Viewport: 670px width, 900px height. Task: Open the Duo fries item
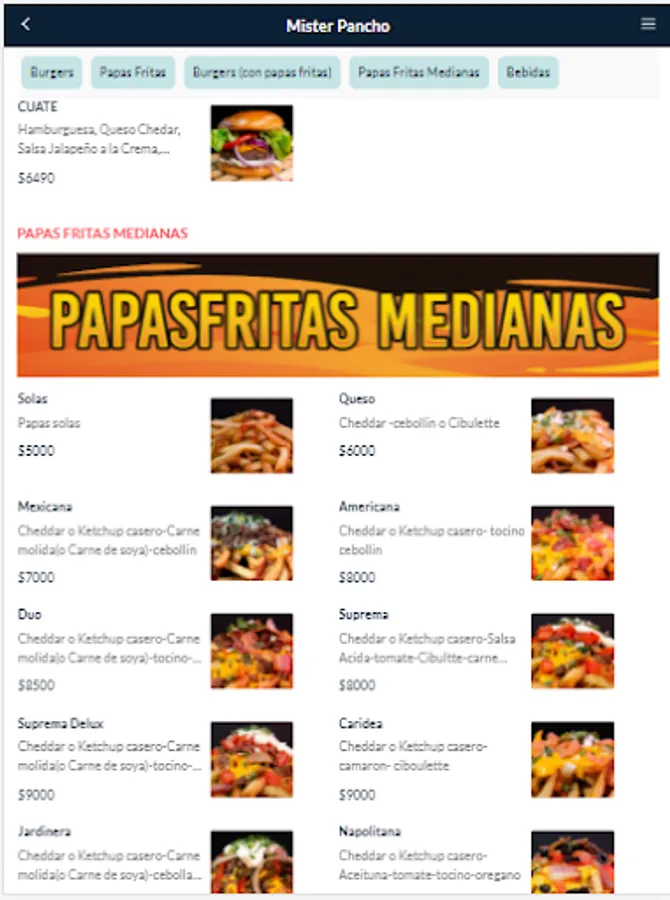point(155,651)
